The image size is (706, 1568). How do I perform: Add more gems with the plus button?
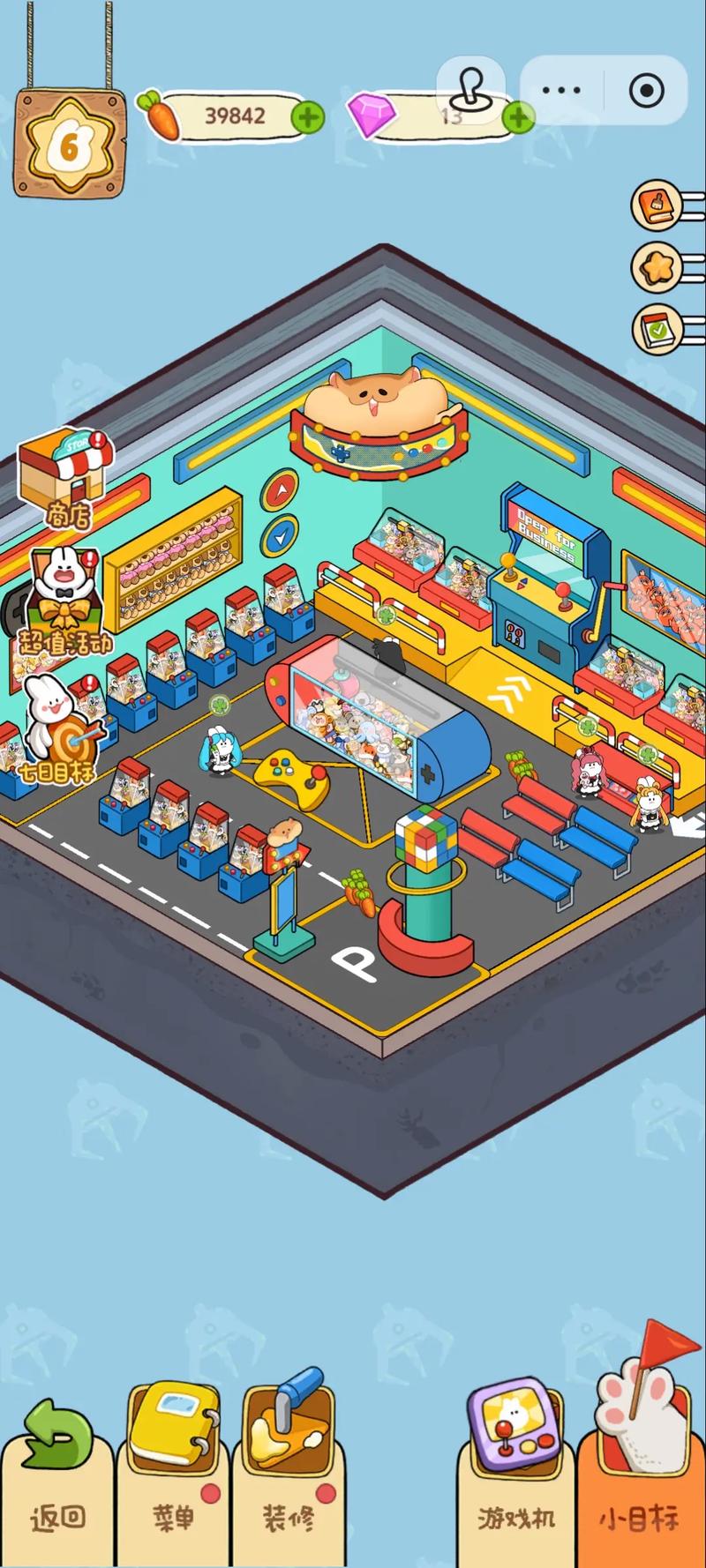coord(518,117)
